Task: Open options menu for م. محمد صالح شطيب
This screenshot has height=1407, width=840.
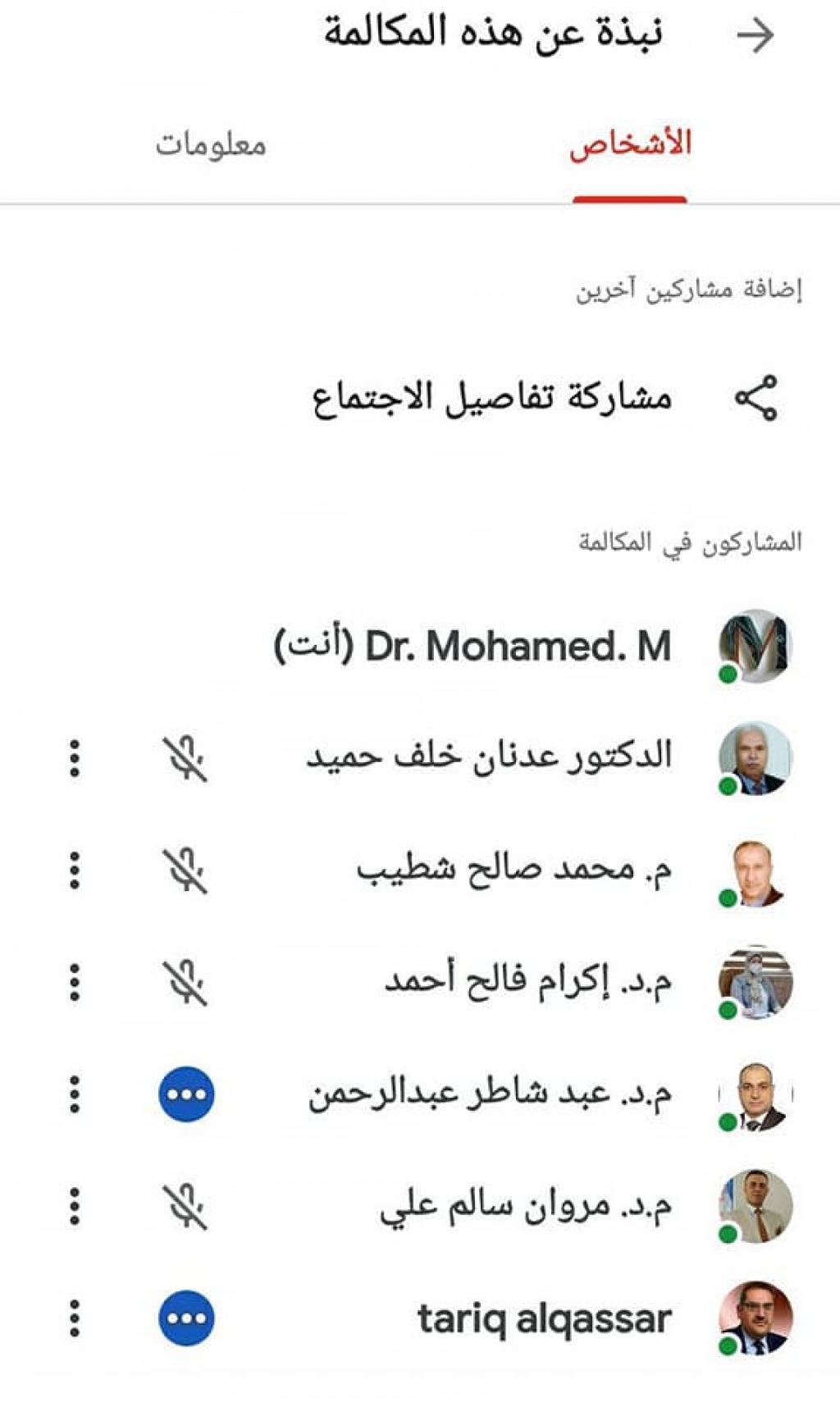Action: [75, 870]
